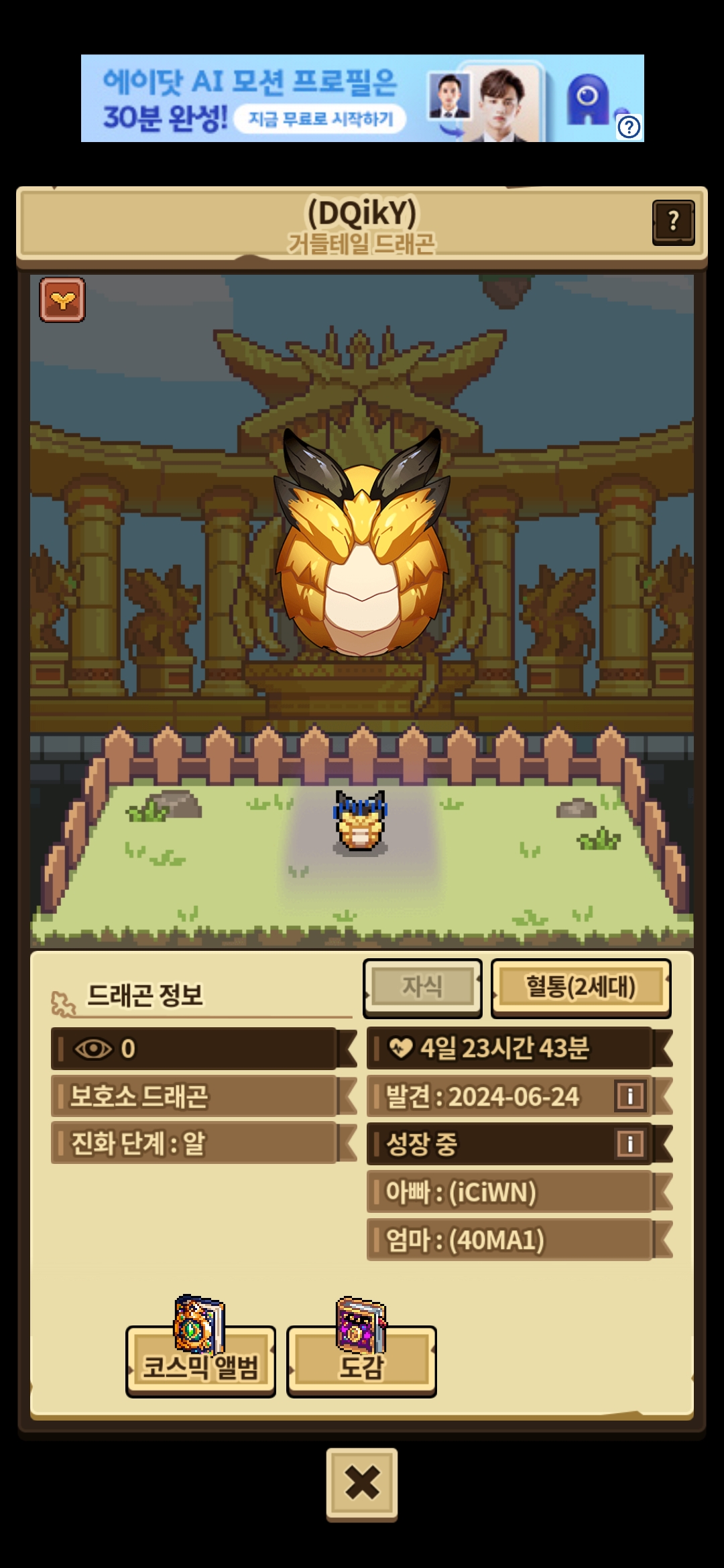The image size is (724, 1568).
Task: Close the dragon info window
Action: click(x=362, y=1483)
